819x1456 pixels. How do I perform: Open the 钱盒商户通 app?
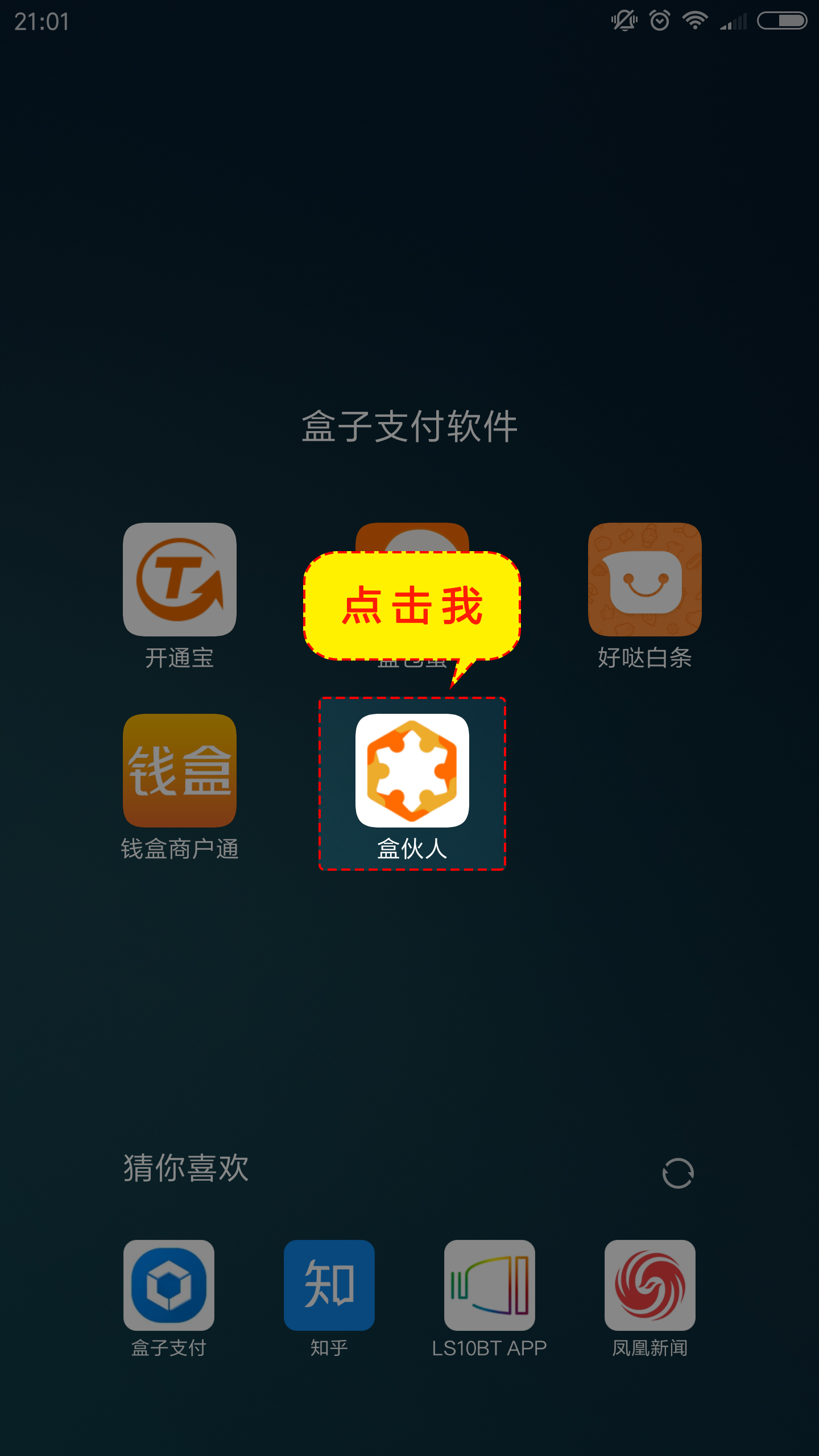coord(179,771)
